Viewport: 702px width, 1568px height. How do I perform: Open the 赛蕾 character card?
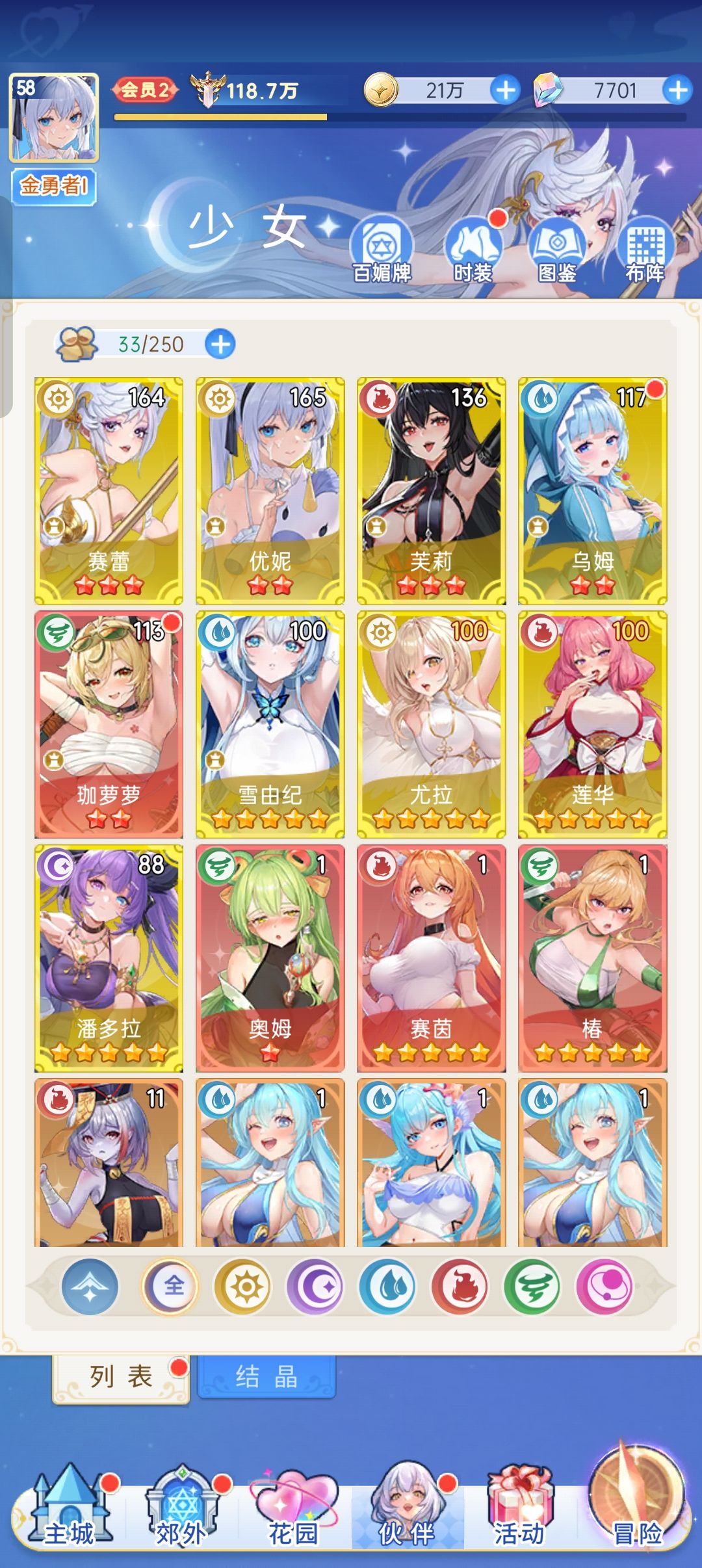[x=109, y=491]
